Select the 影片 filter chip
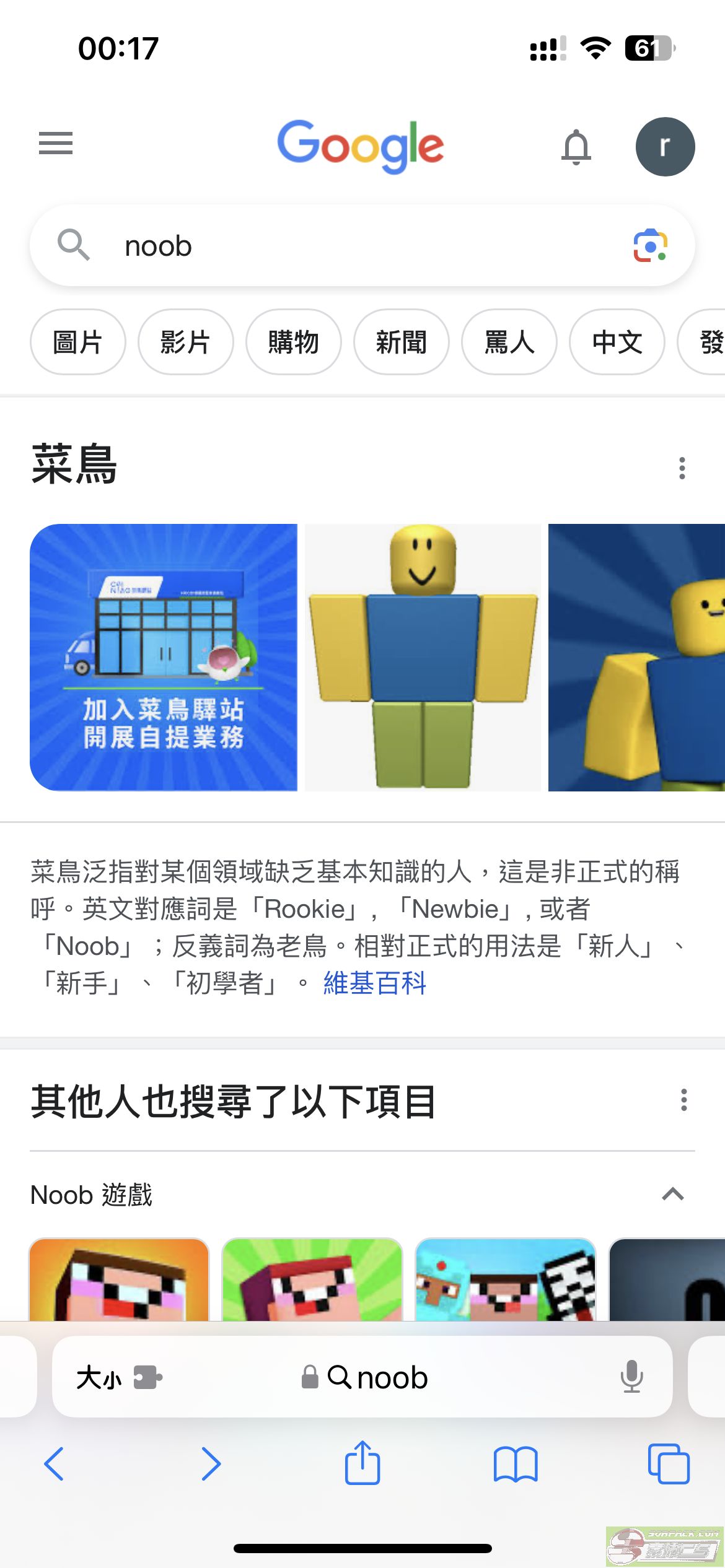Viewport: 725px width, 1568px height. tap(186, 342)
